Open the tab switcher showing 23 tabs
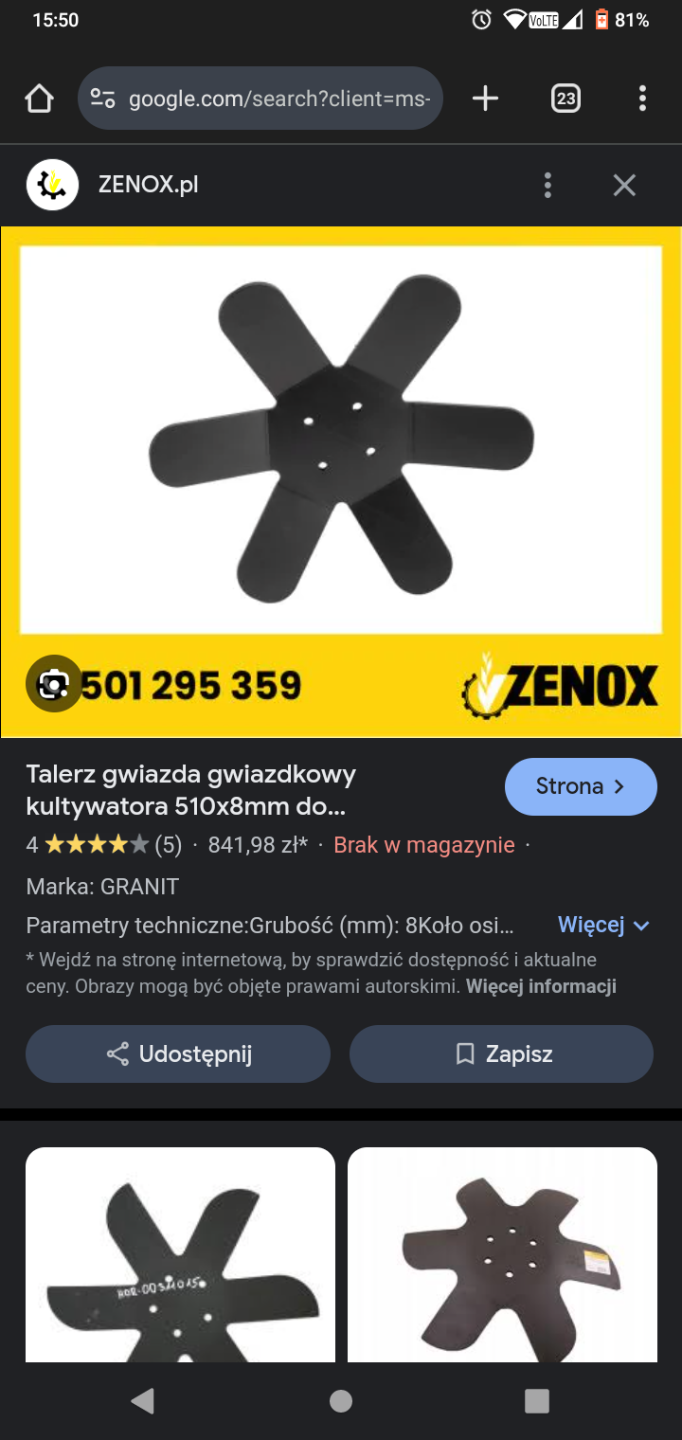The height and width of the screenshot is (1440, 682). 566,98
